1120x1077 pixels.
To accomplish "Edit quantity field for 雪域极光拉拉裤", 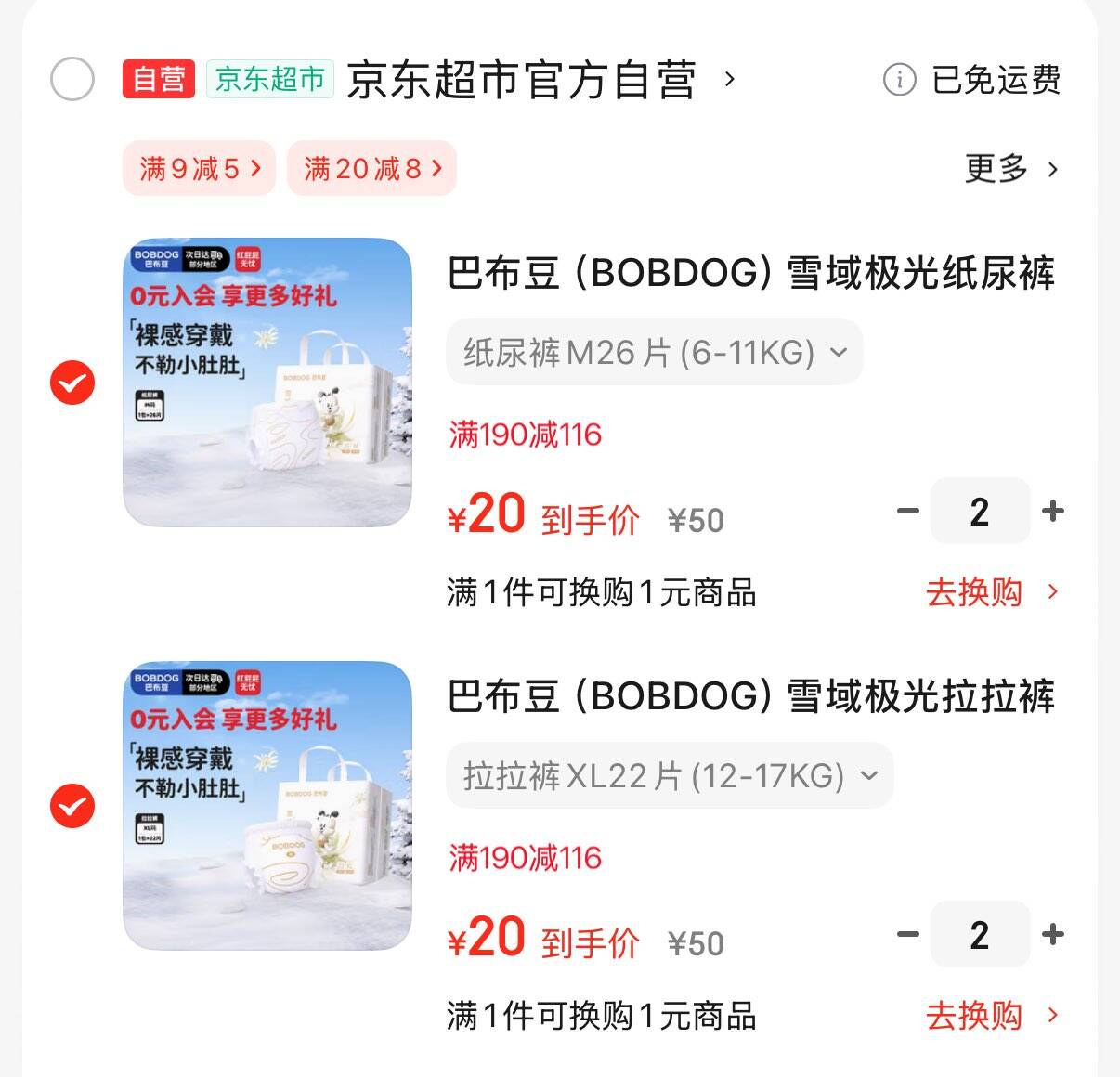I will coord(980,934).
